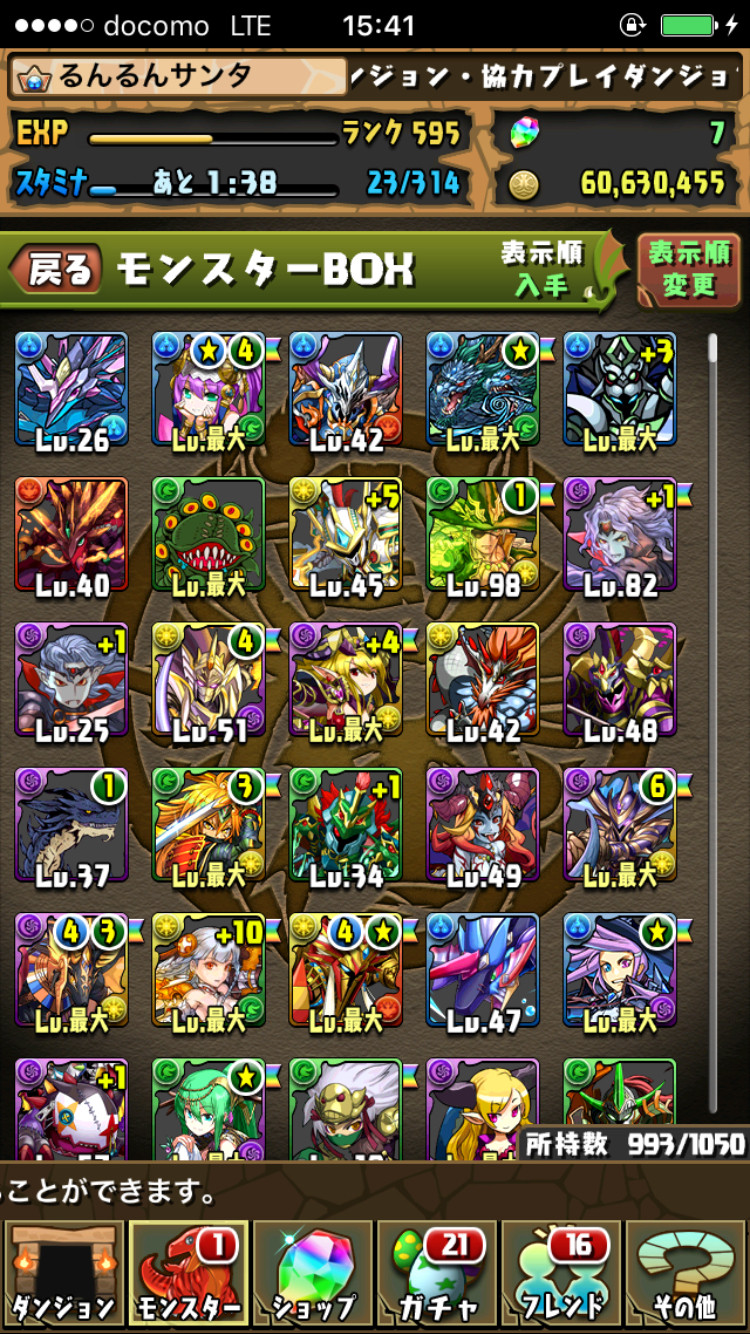Select the monster with +10 badge
750x1334 pixels.
[209, 970]
